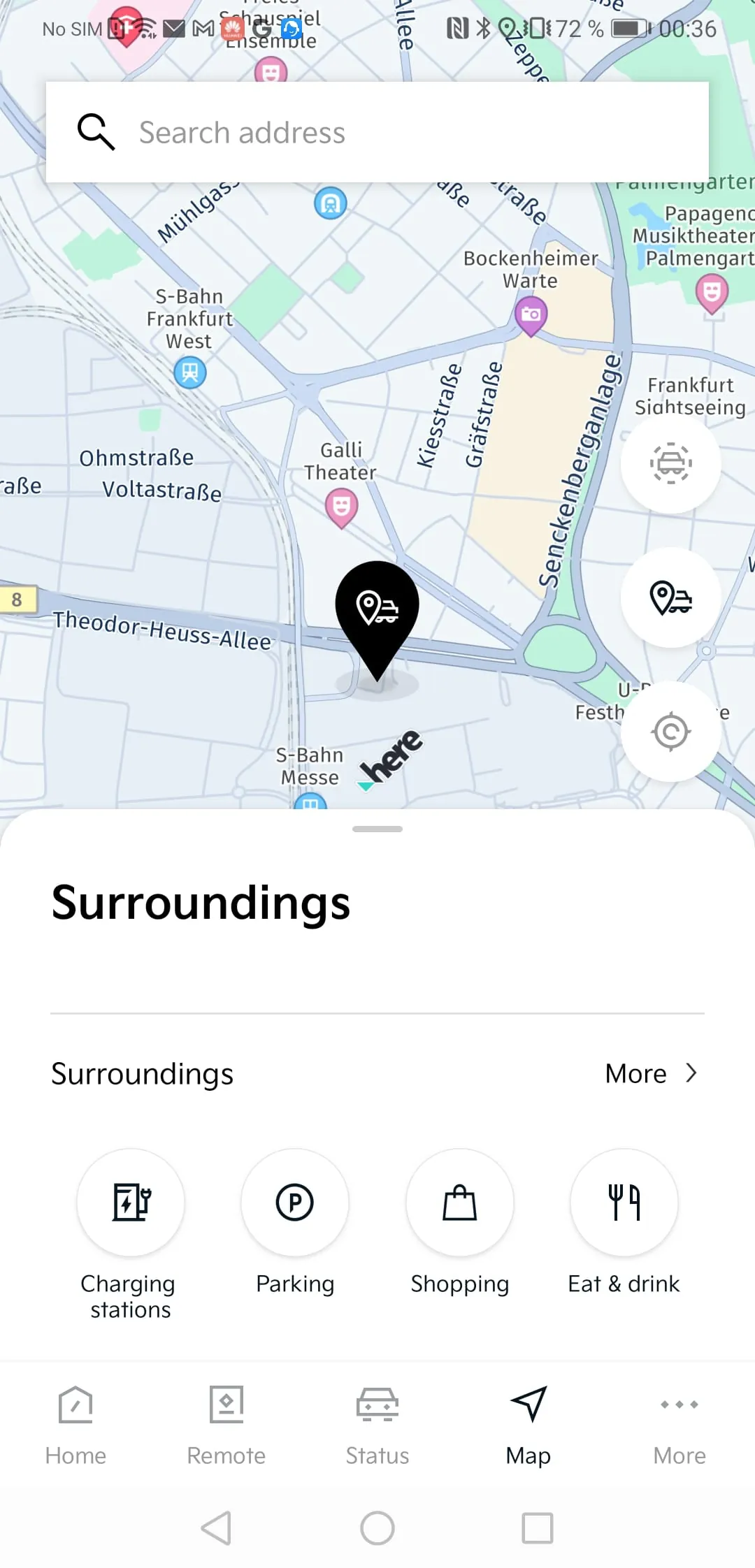Image resolution: width=755 pixels, height=1568 pixels.
Task: Tap the S-Bahn Frankfurt West station icon
Action: point(191,373)
